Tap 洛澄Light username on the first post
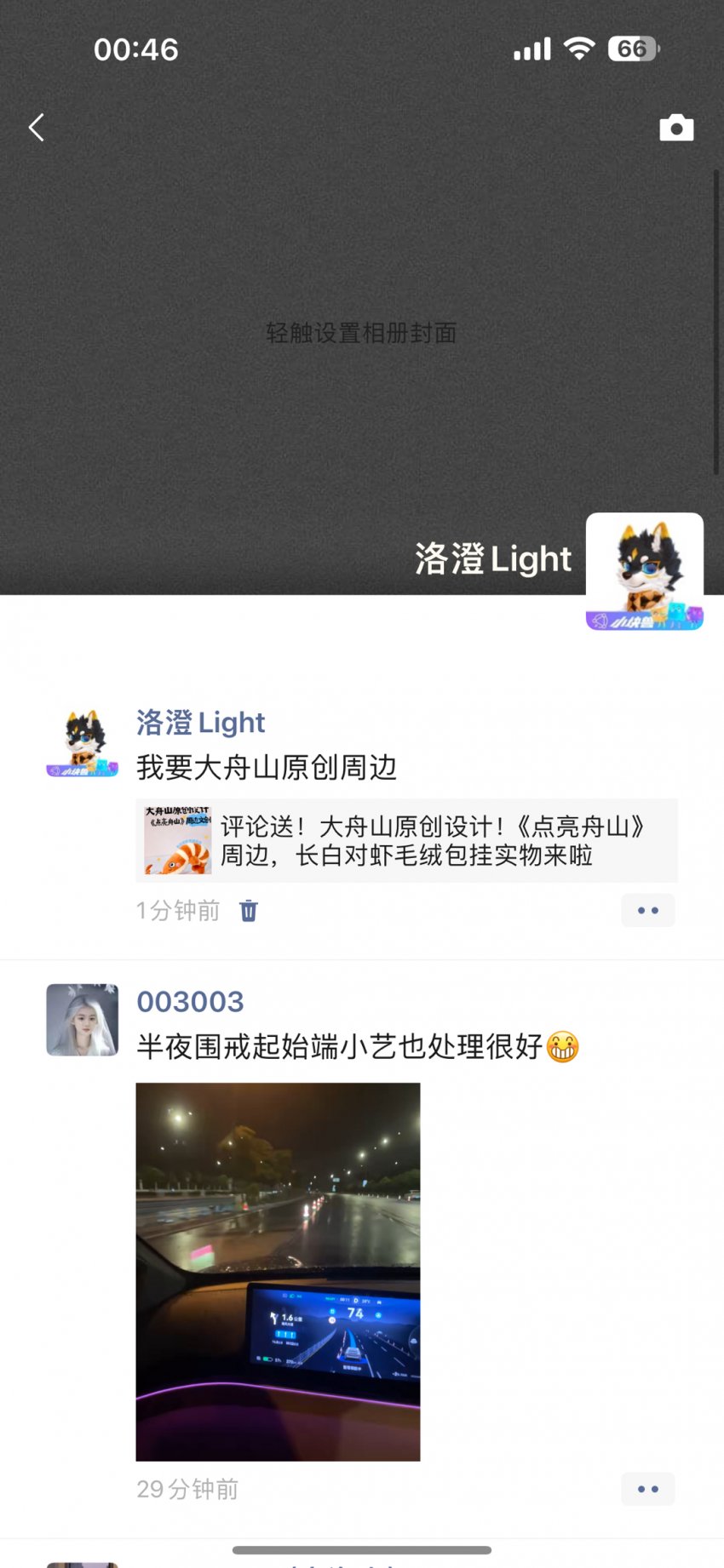 point(201,723)
